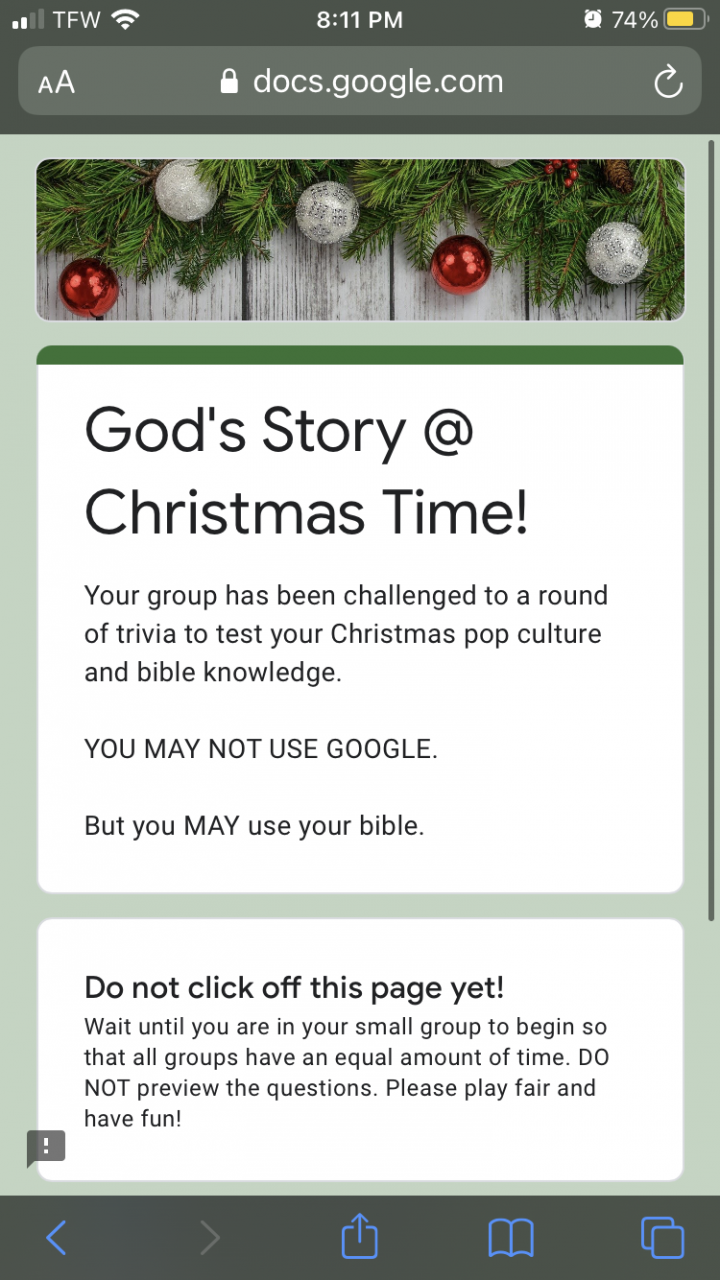Open the reader text size options
This screenshot has height=1280, width=720.
pos(57,82)
